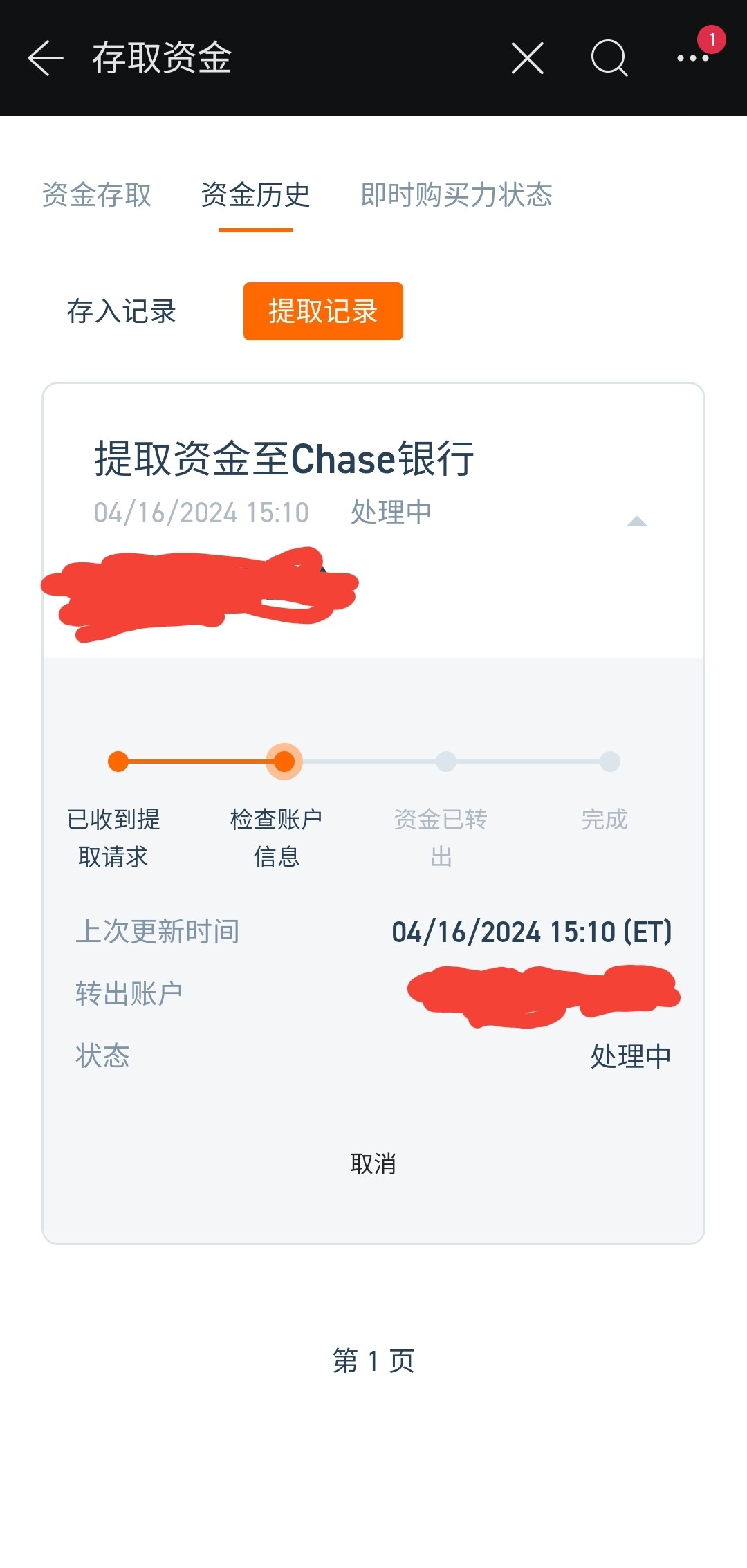The image size is (747, 1568).
Task: Switch to the 即时购买力状态 tab
Action: pyautogui.click(x=456, y=195)
